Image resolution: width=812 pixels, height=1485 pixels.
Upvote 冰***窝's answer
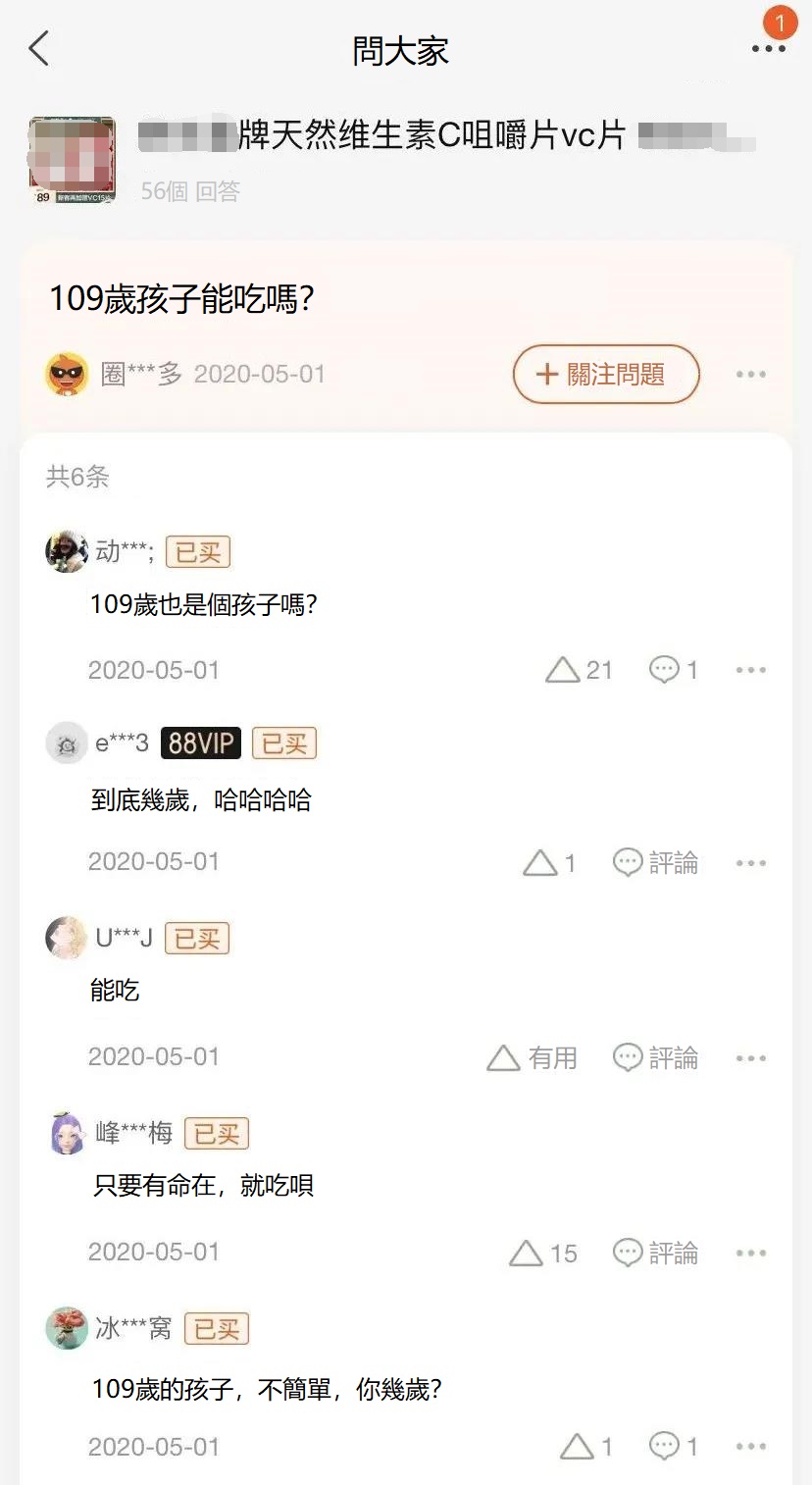585,1447
